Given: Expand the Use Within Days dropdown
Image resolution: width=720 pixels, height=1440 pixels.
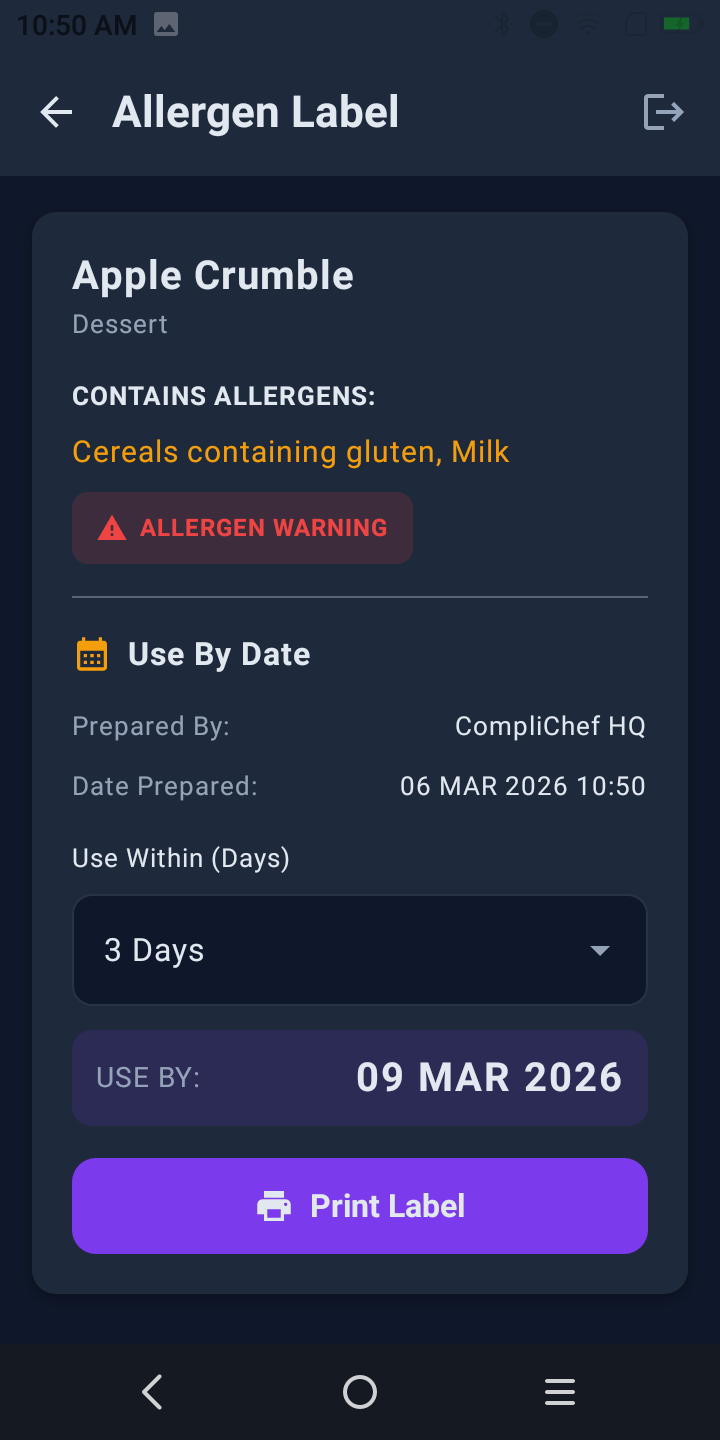Looking at the screenshot, I should (360, 950).
